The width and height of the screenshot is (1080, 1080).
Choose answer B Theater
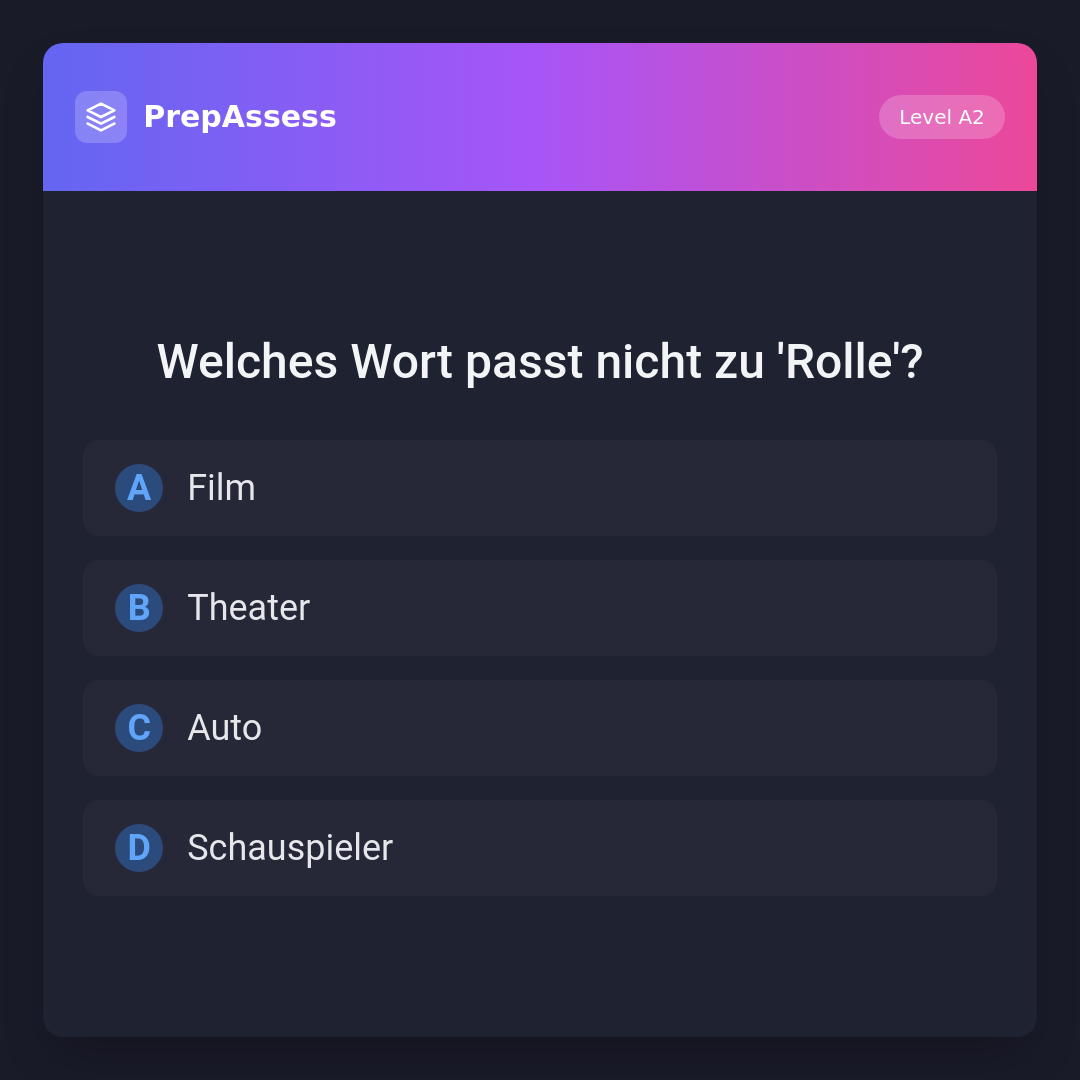(540, 608)
